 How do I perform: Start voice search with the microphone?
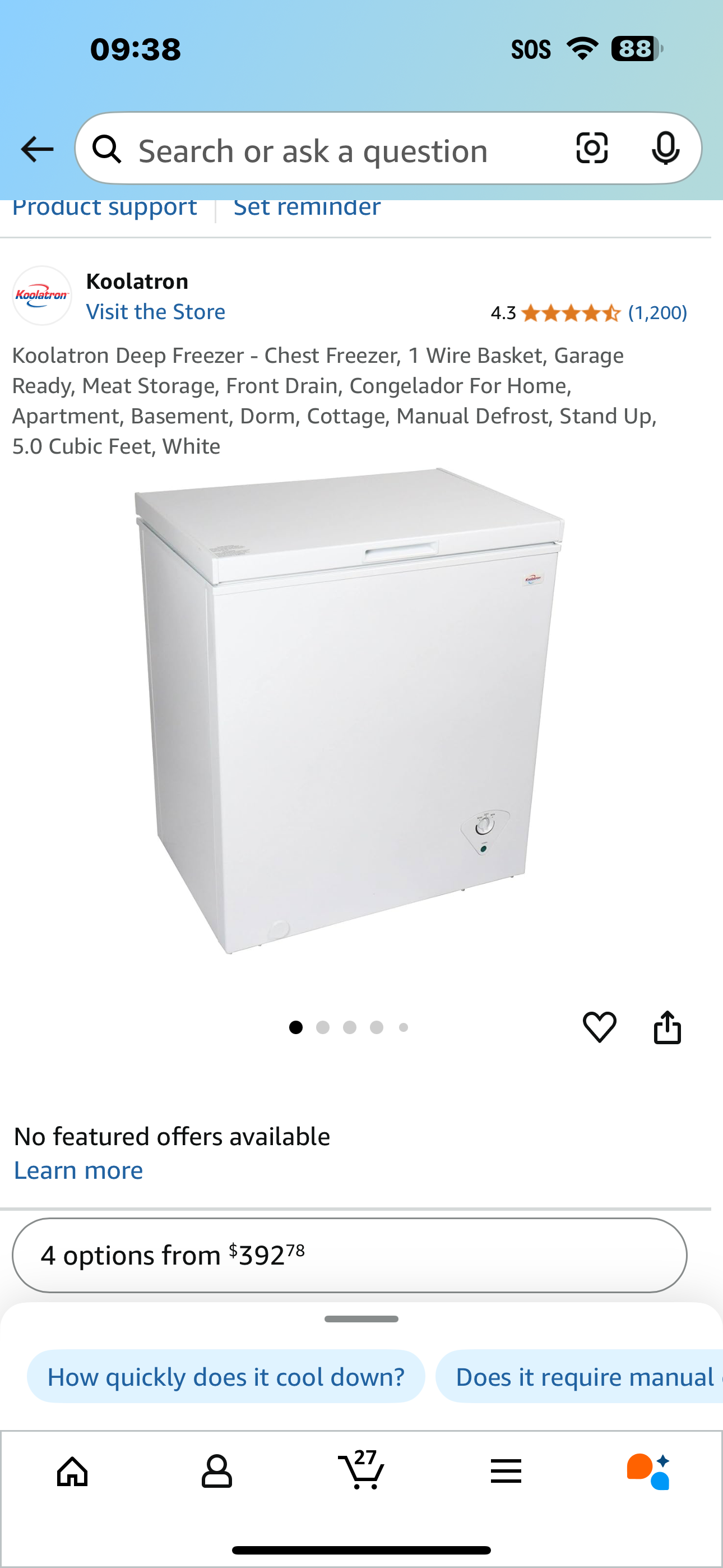point(665,148)
